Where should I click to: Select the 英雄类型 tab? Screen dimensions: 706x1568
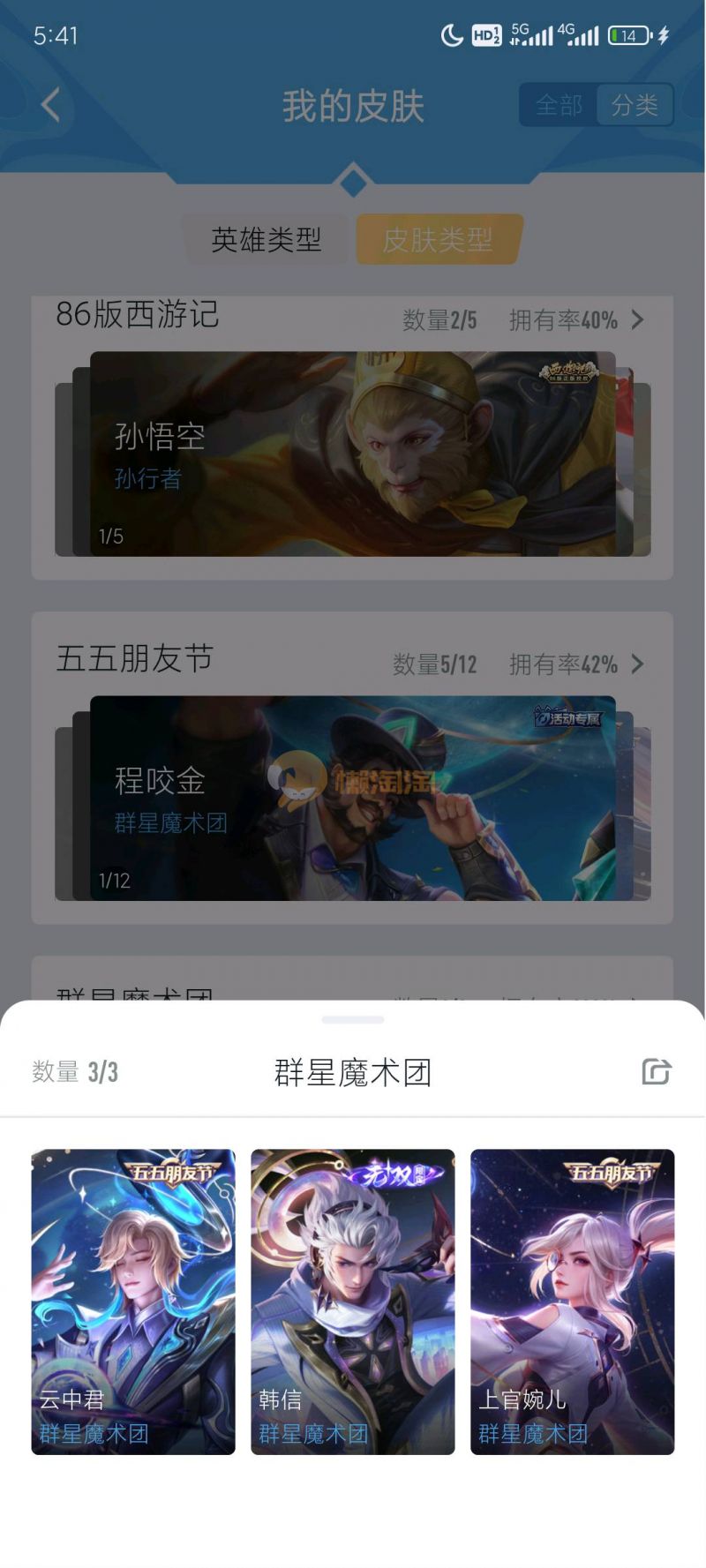tap(266, 239)
